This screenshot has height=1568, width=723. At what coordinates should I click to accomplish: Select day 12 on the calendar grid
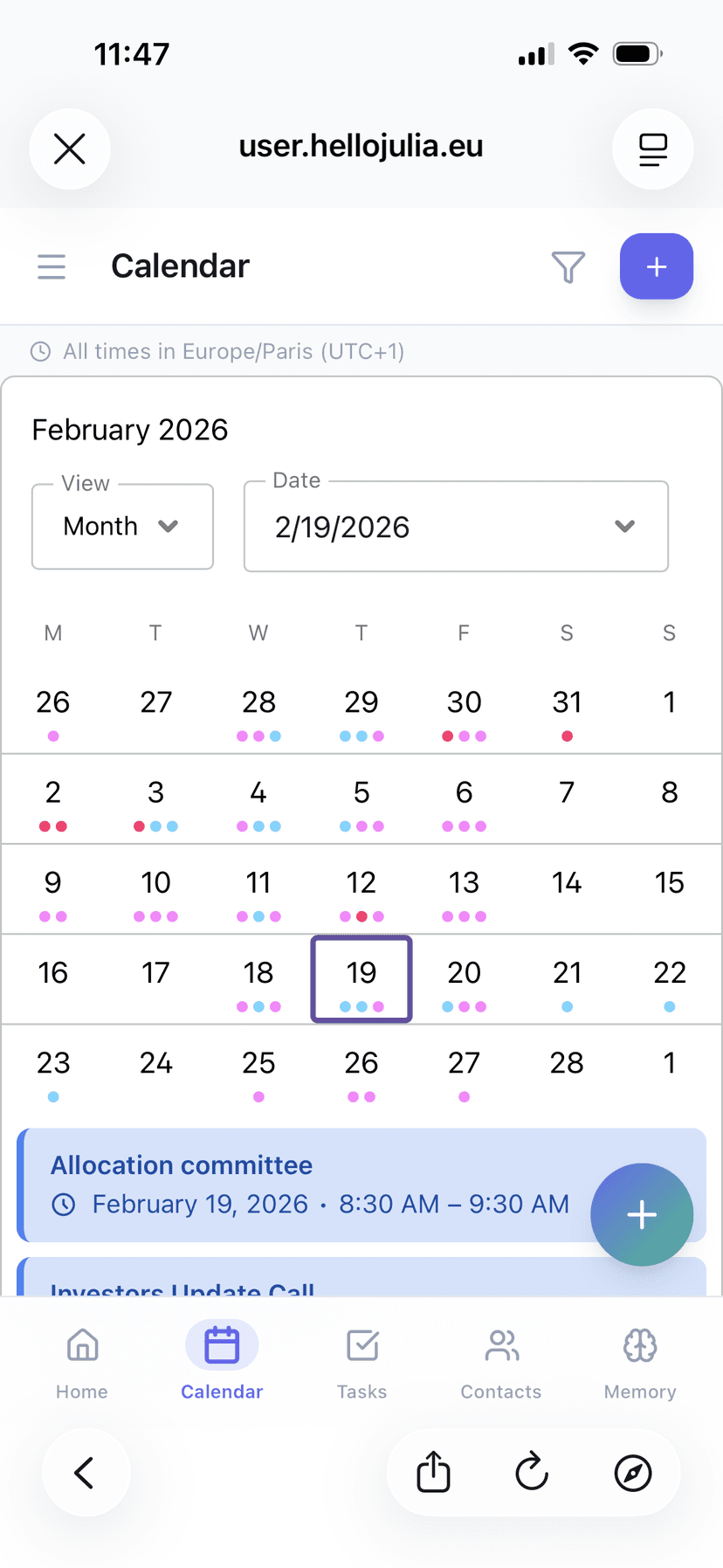tap(361, 882)
